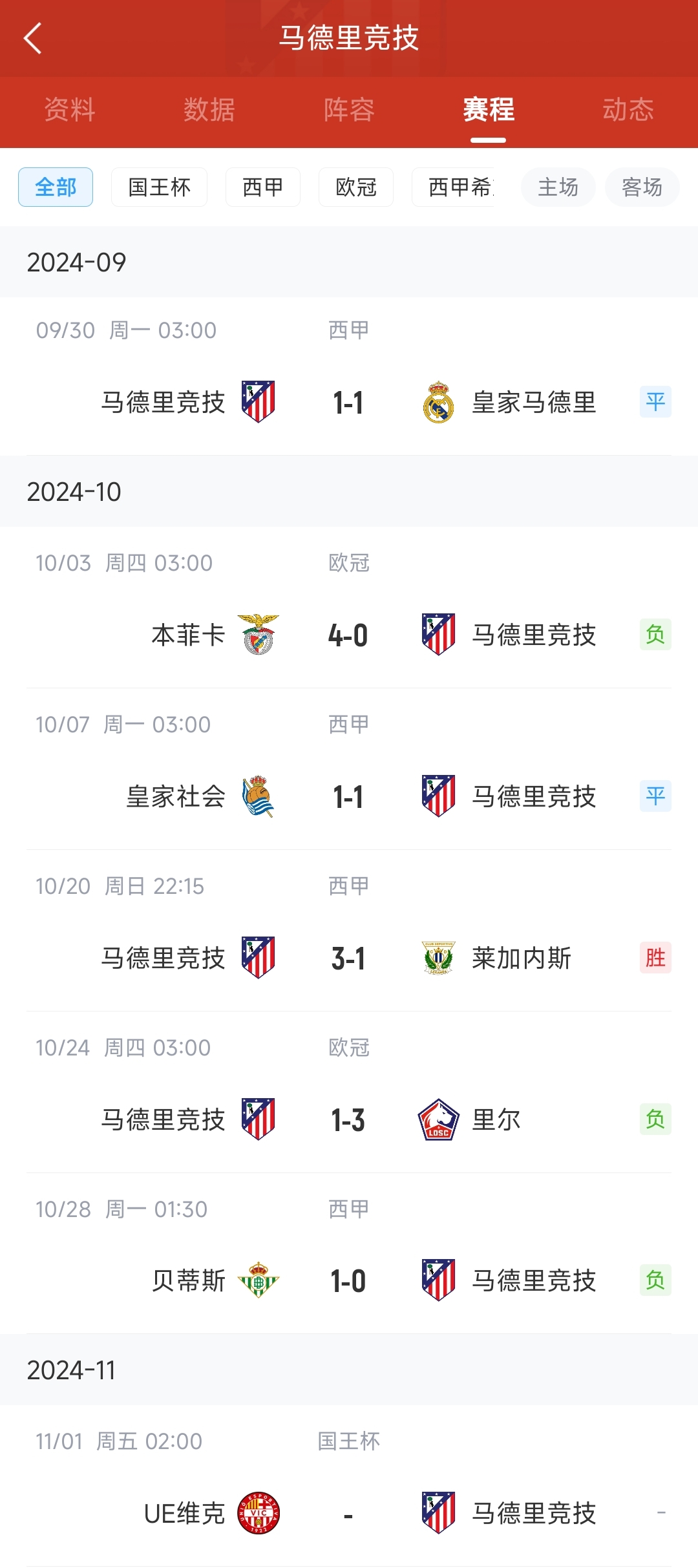The width and height of the screenshot is (698, 1568).
Task: Open the match against 里尔
Action: click(x=349, y=1092)
